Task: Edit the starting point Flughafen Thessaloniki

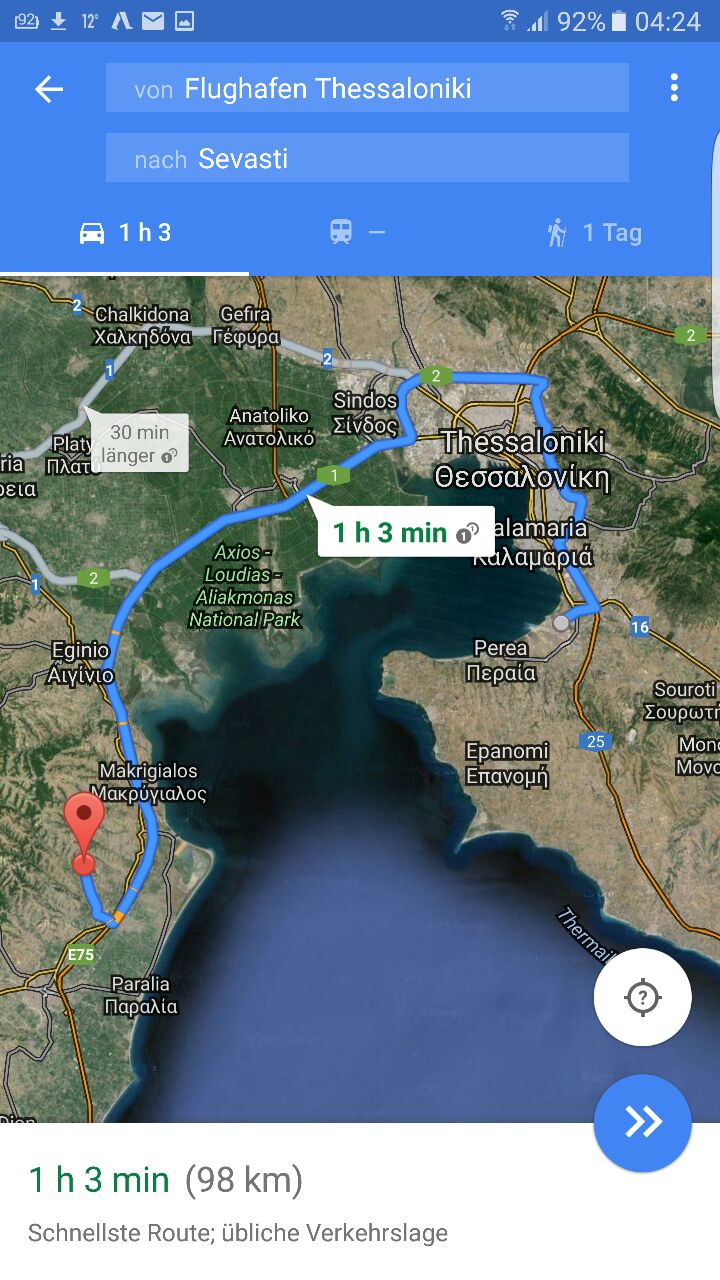Action: pyautogui.click(x=367, y=89)
